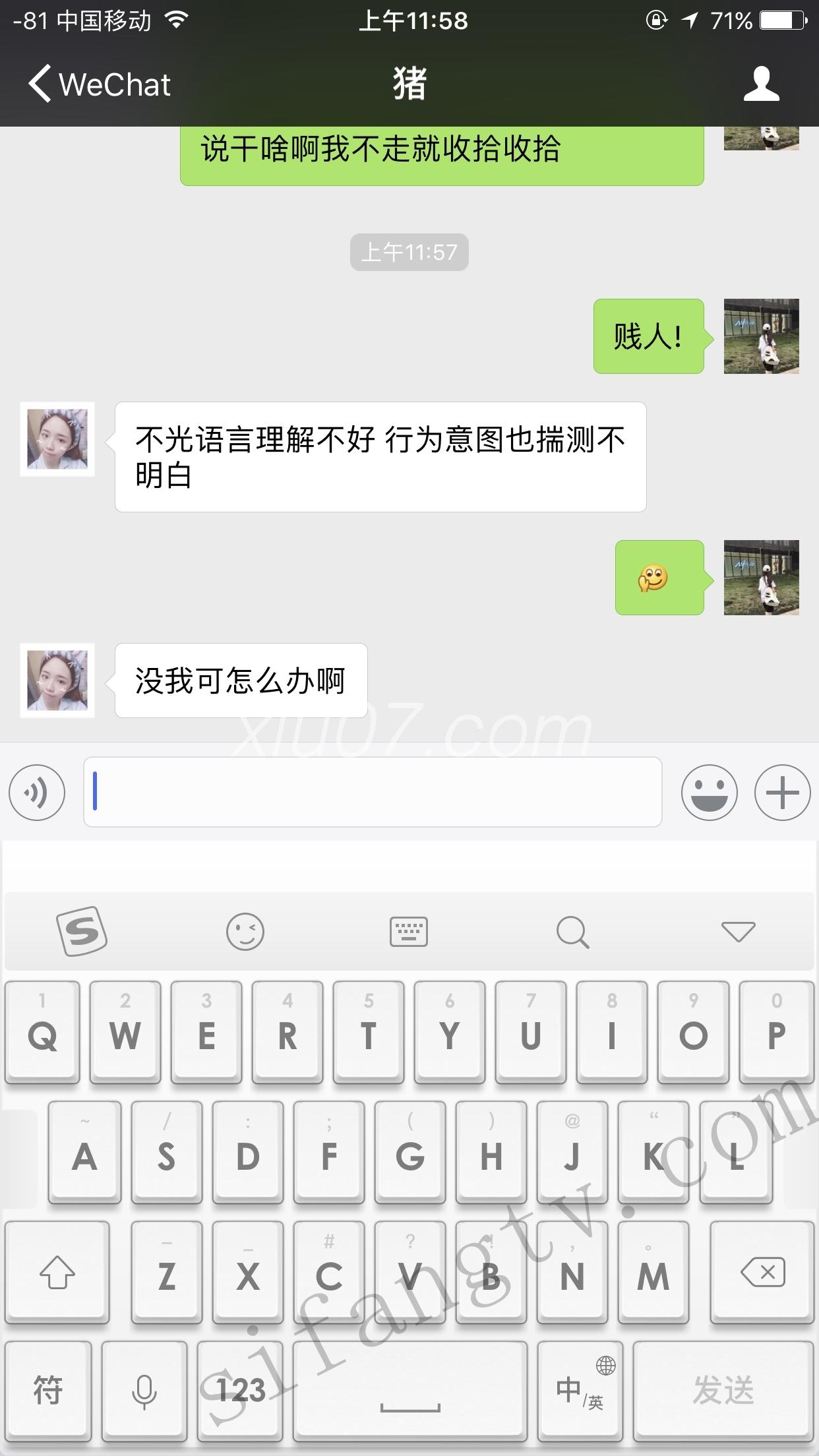Open the emoji sticker panel
The width and height of the screenshot is (819, 1456).
pyautogui.click(x=709, y=793)
